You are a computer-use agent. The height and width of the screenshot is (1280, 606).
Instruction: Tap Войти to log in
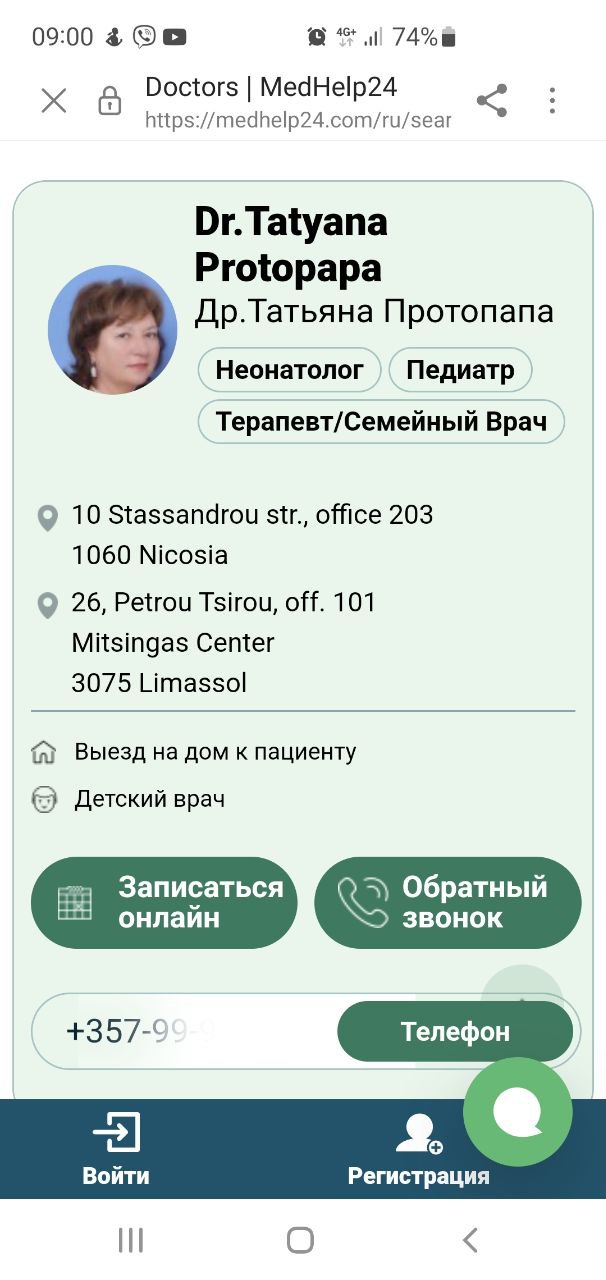[116, 1150]
